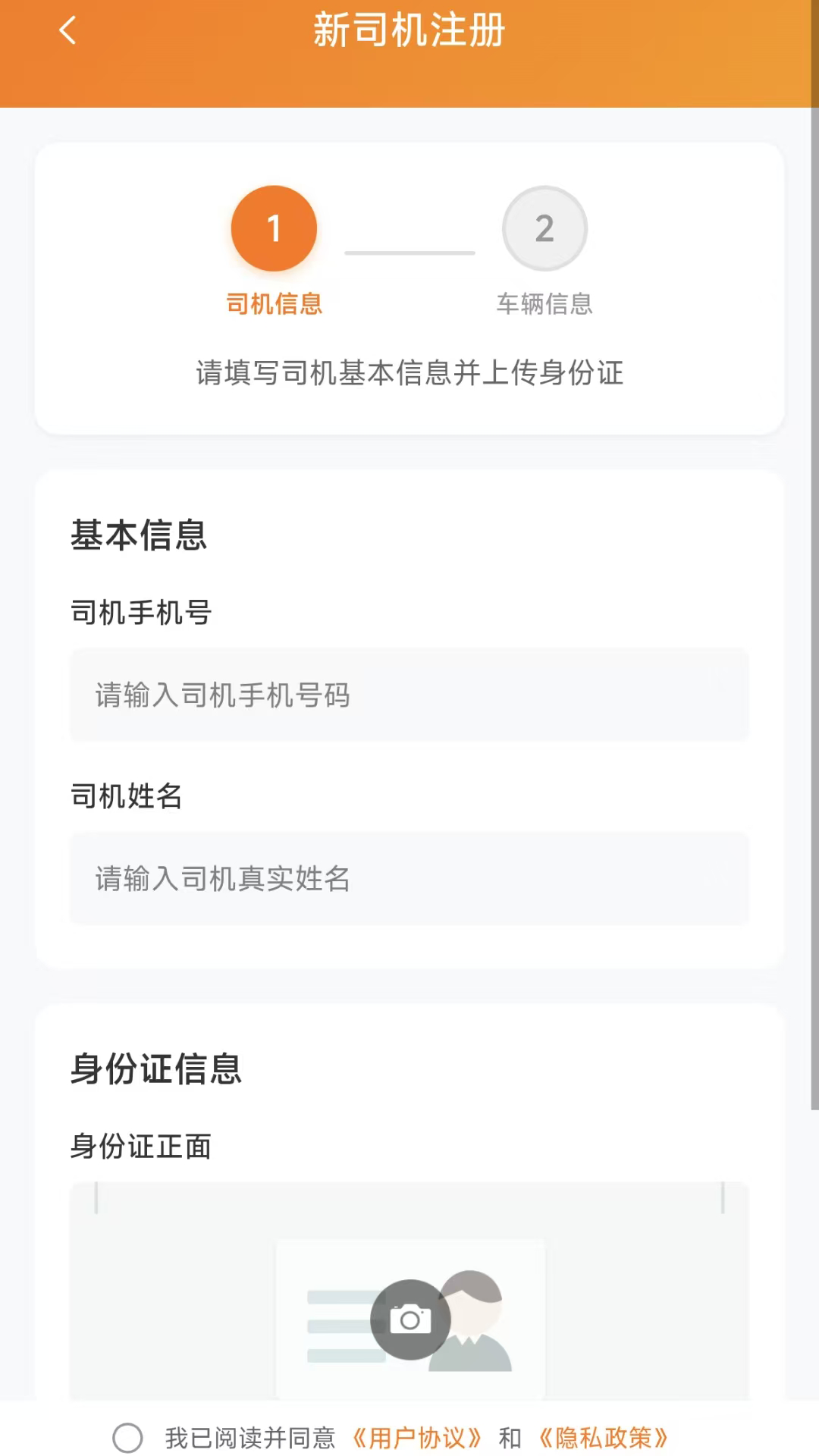
Task: Switch to the 车辆信息 step label
Action: (544, 305)
